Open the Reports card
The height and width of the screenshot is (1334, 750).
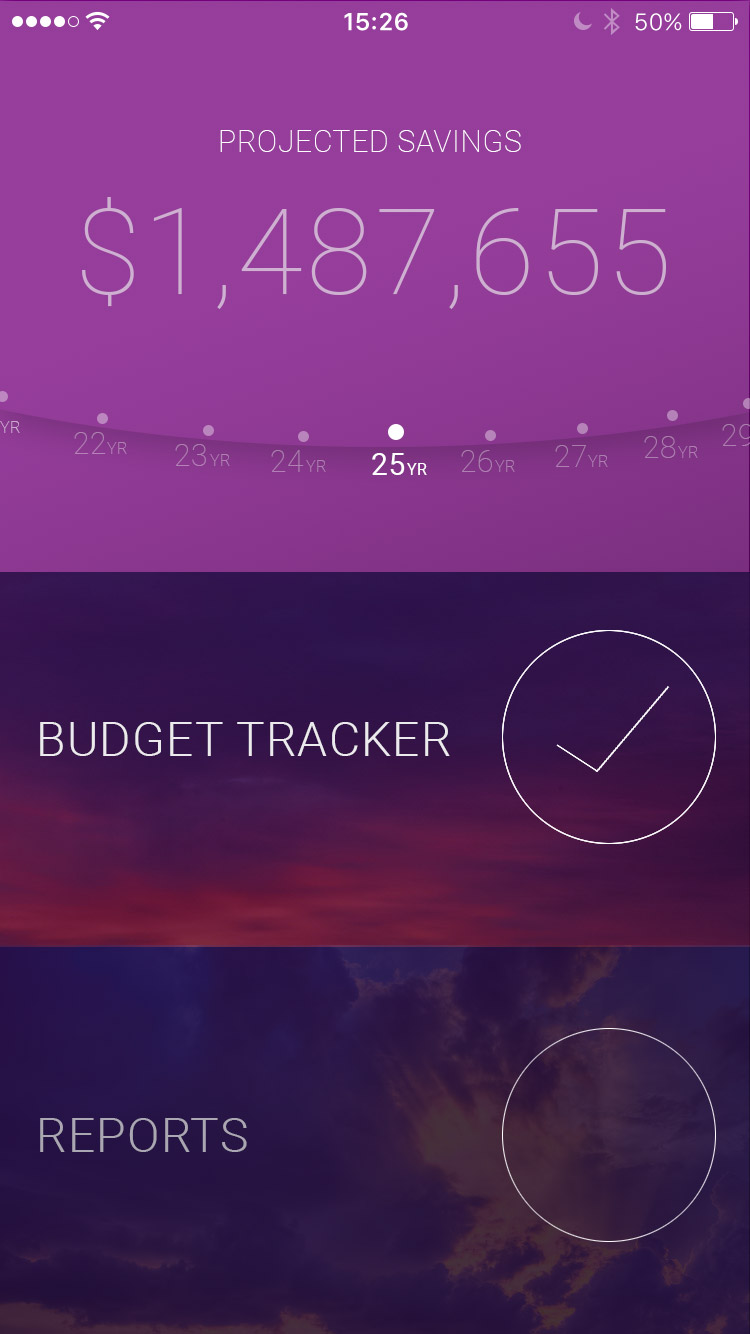375,1136
